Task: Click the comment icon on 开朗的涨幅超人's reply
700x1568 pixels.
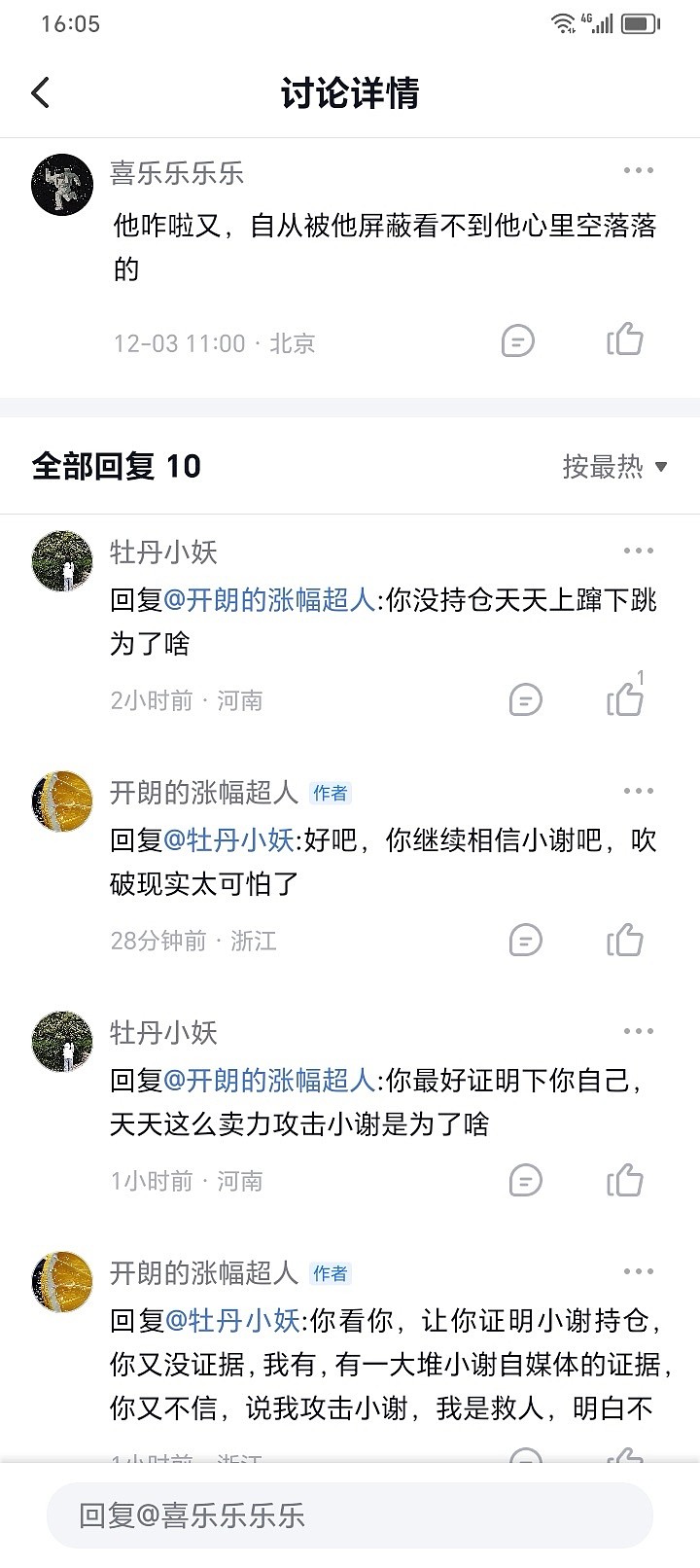Action: click(525, 941)
